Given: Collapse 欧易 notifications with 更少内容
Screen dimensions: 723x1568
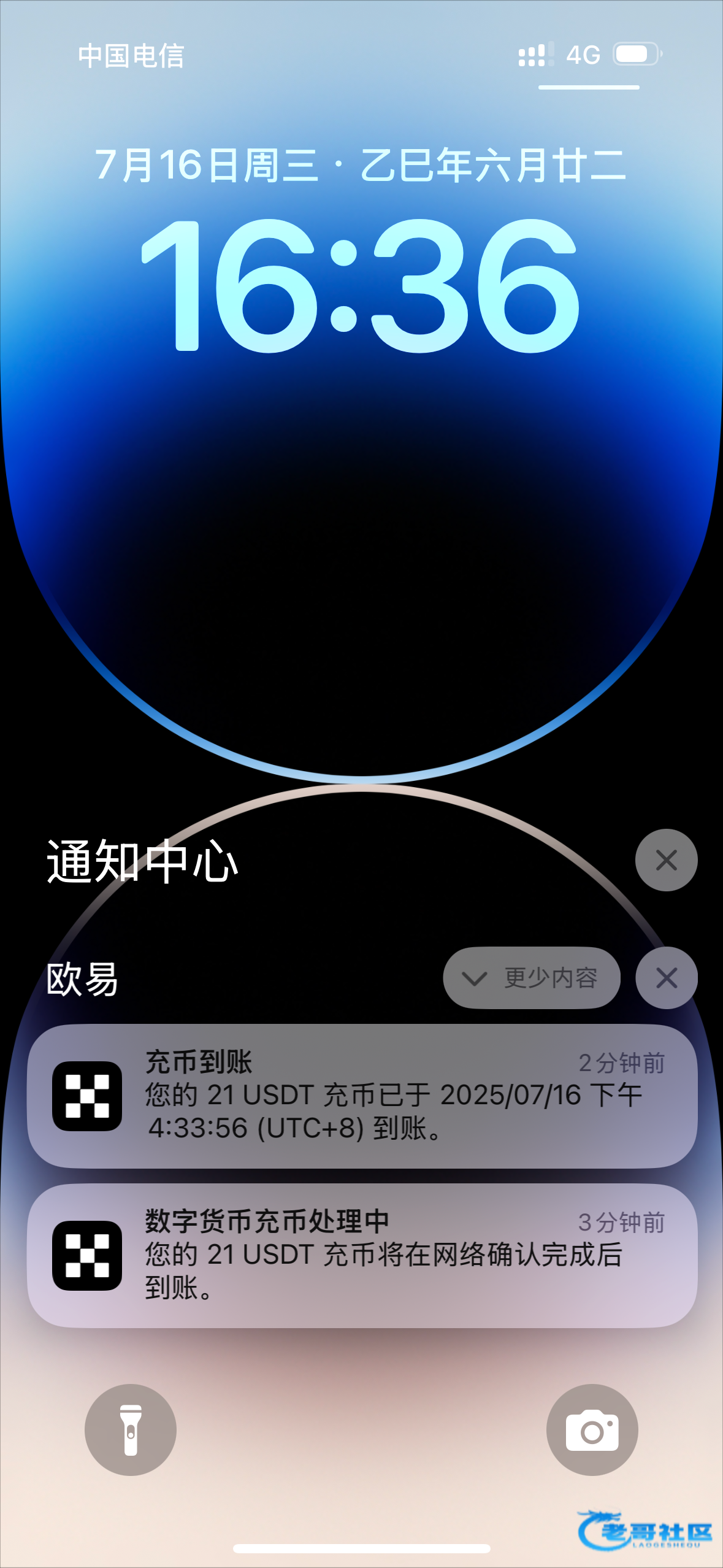Looking at the screenshot, I should click(532, 978).
